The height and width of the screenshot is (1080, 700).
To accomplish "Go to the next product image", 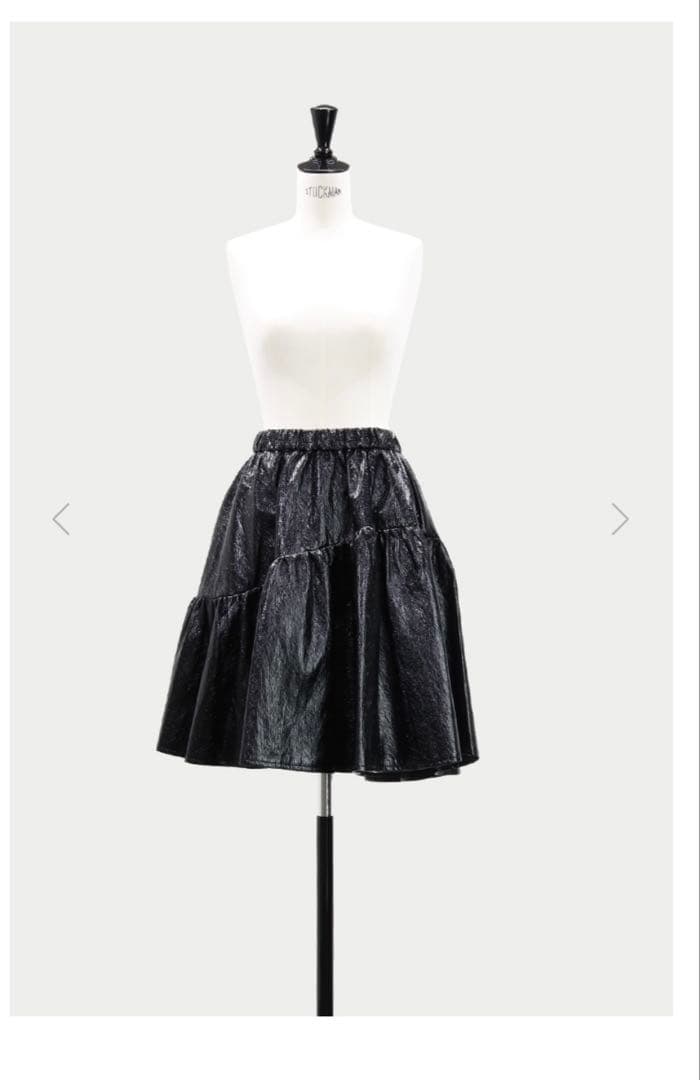I will coord(620,519).
